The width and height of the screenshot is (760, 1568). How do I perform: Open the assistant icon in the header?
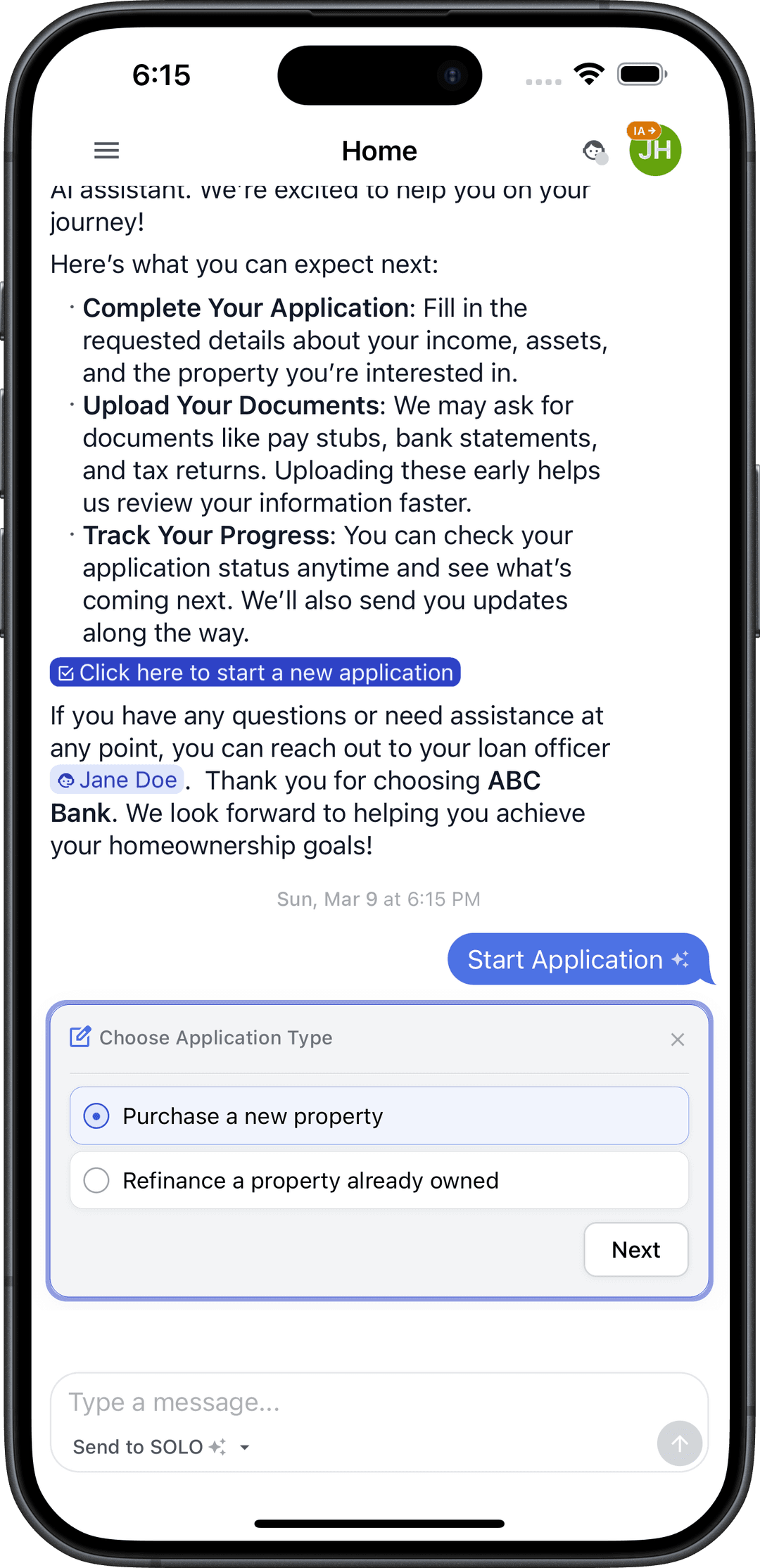(x=594, y=151)
